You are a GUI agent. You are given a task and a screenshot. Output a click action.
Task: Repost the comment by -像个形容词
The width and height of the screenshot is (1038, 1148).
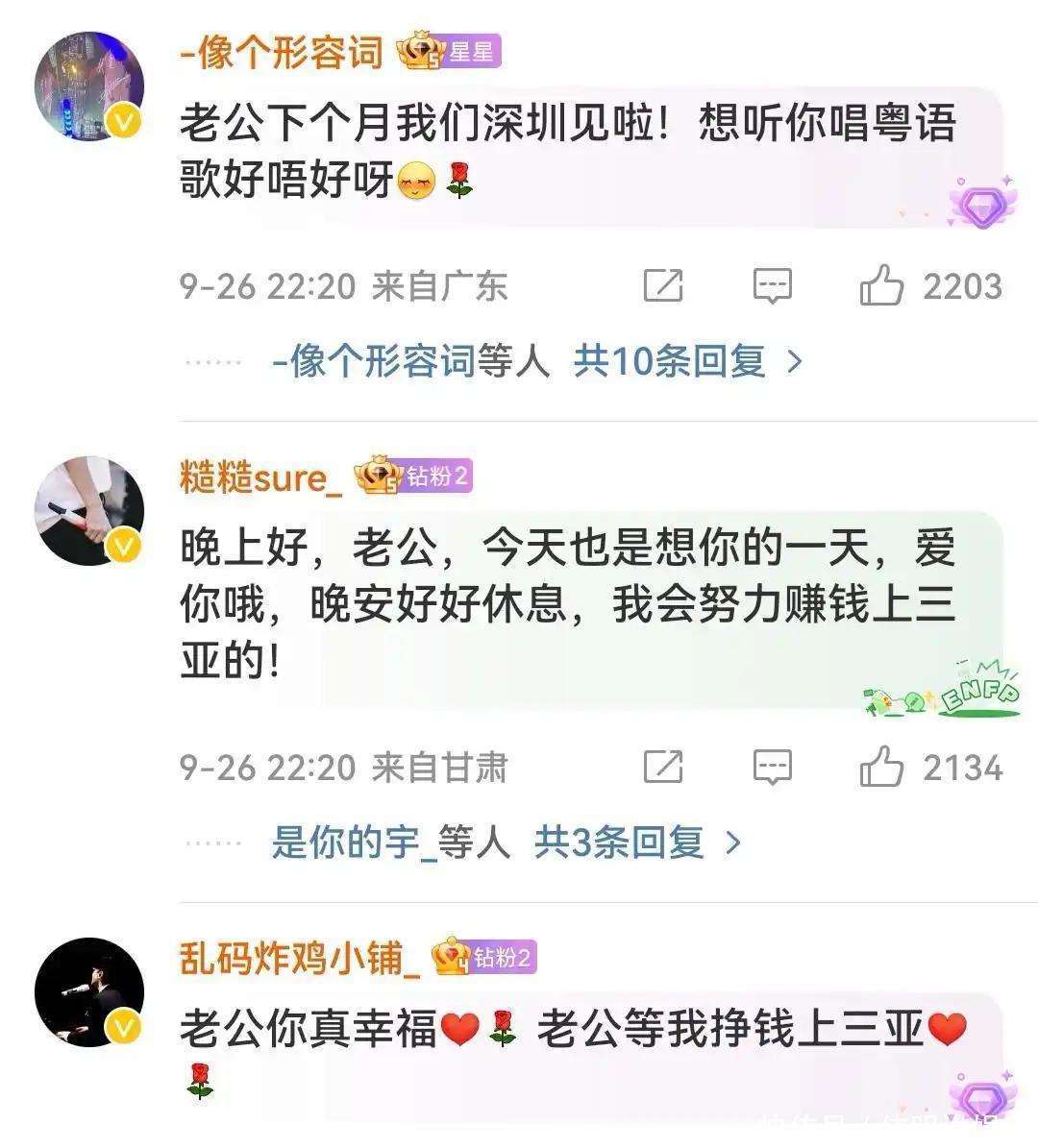[x=663, y=286]
